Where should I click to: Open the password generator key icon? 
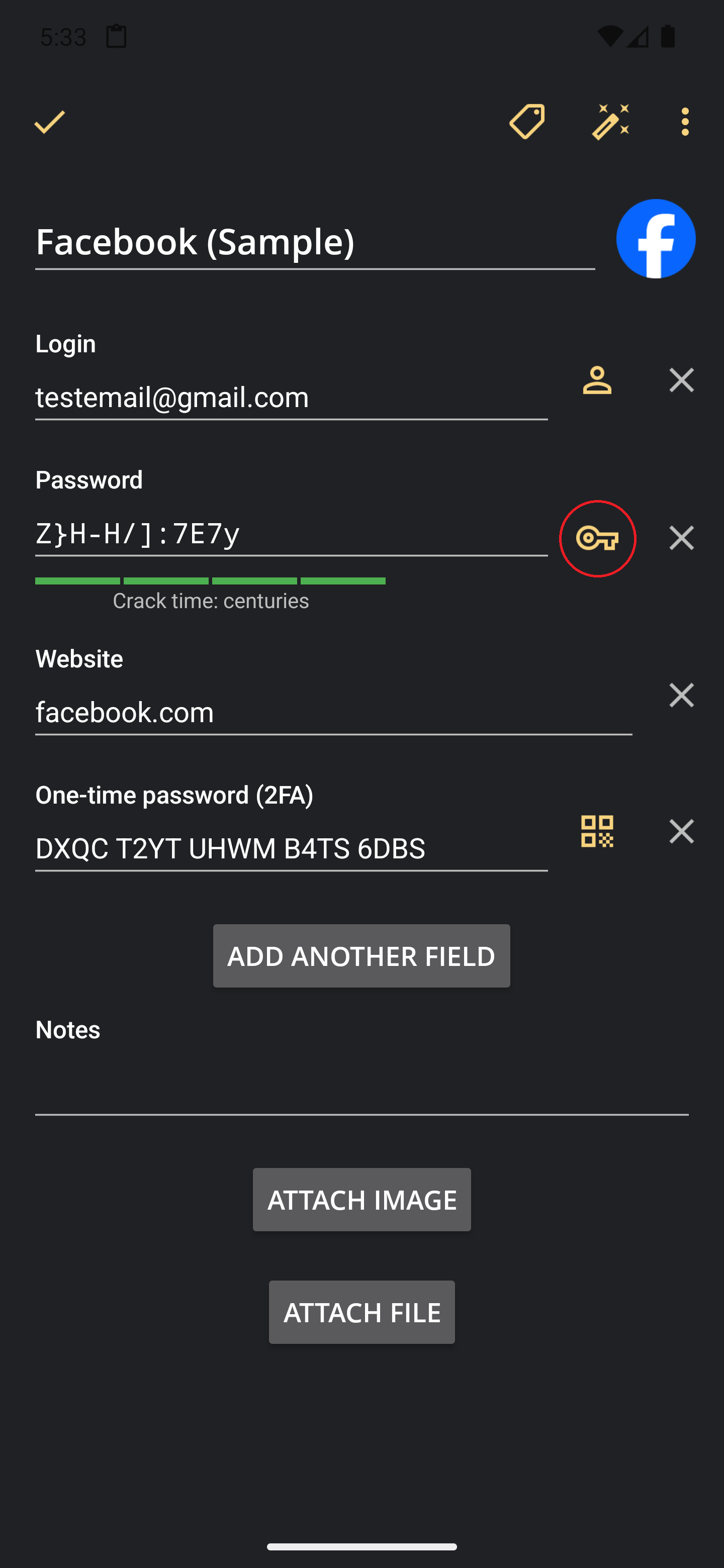point(597,539)
